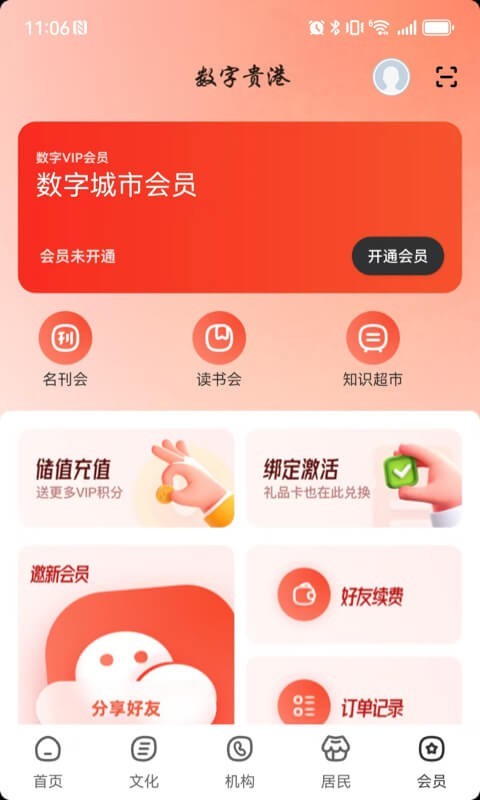Open 读书会

coord(219,349)
